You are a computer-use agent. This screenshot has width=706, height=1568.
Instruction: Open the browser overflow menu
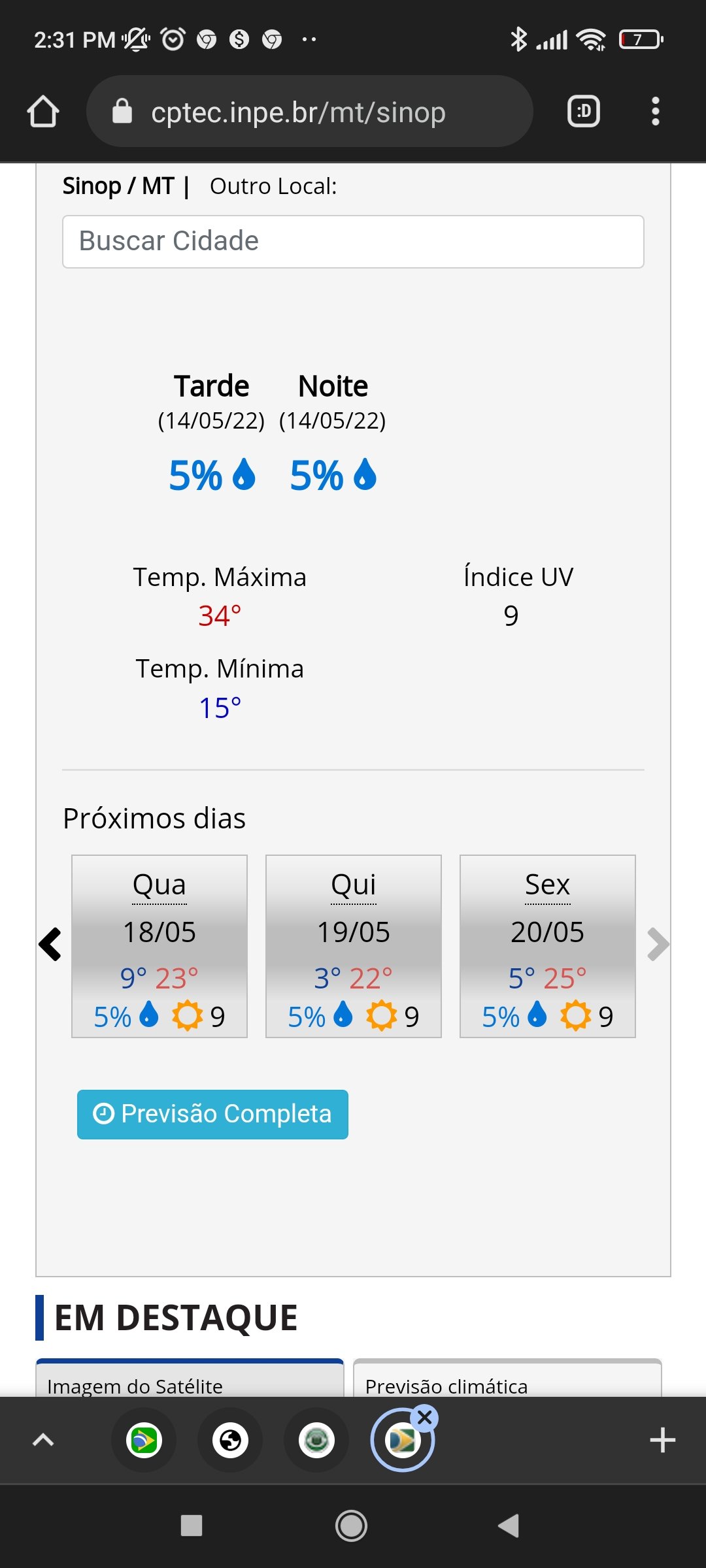click(656, 112)
